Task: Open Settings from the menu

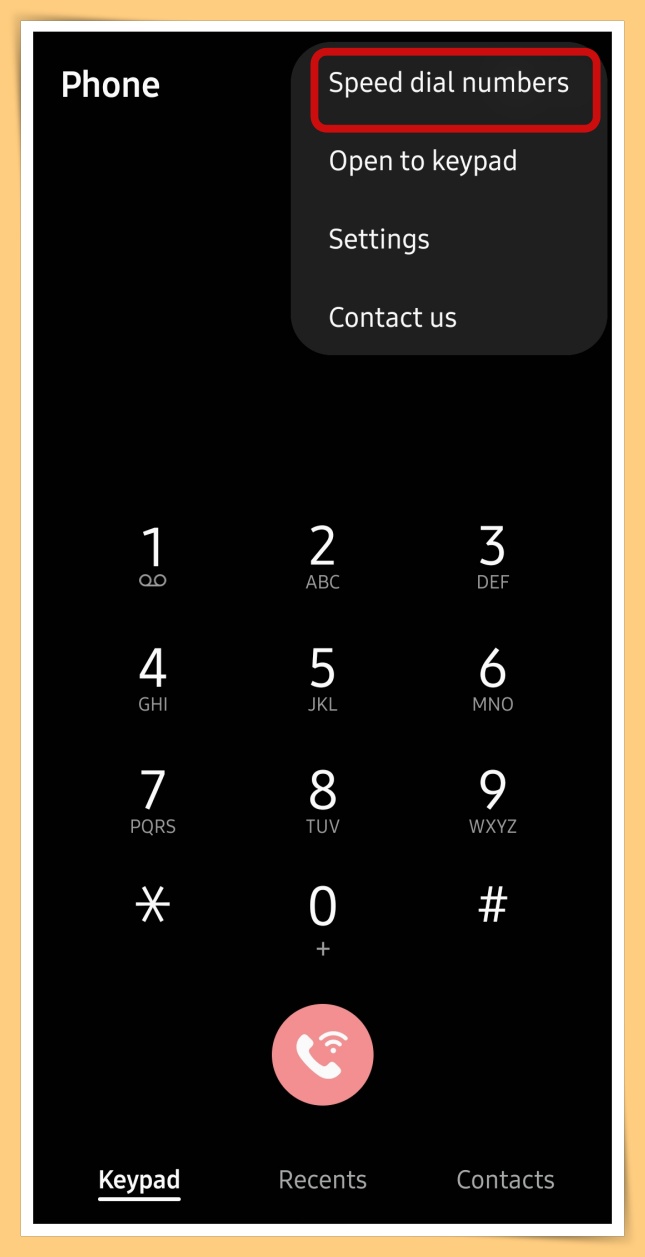Action: [379, 239]
